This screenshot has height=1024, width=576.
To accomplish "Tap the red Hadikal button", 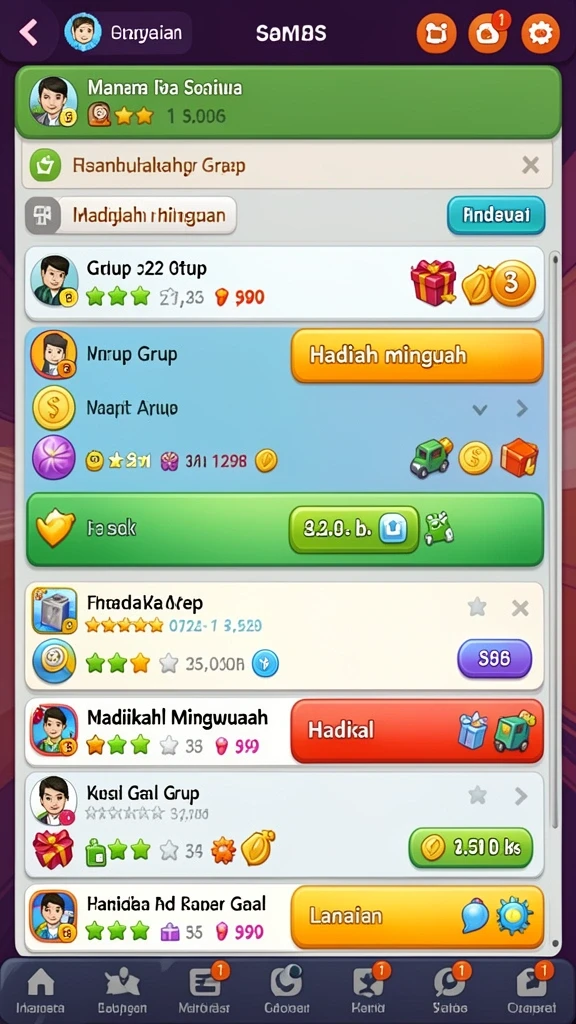I will click(x=417, y=731).
